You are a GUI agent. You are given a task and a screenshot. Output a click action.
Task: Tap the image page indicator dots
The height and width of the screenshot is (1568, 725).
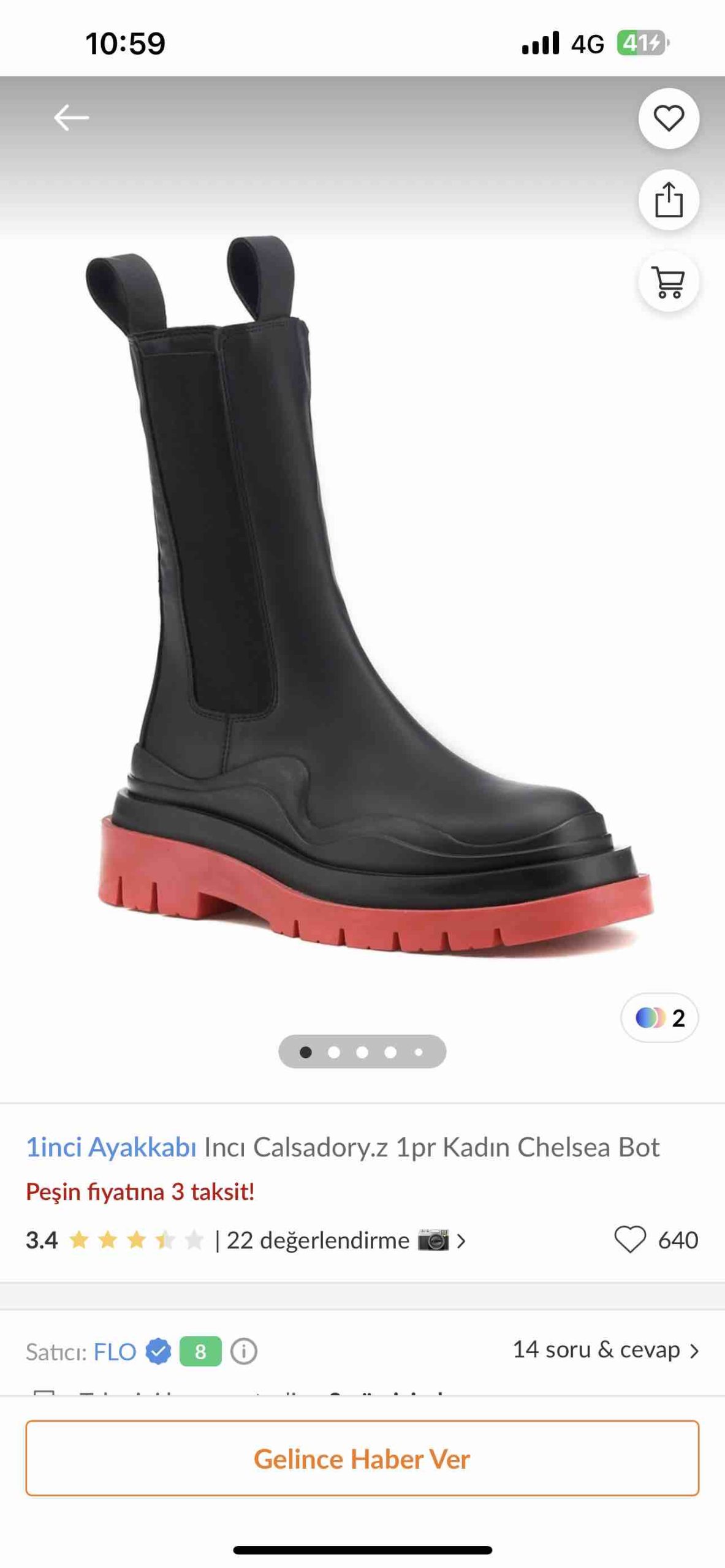362,1052
